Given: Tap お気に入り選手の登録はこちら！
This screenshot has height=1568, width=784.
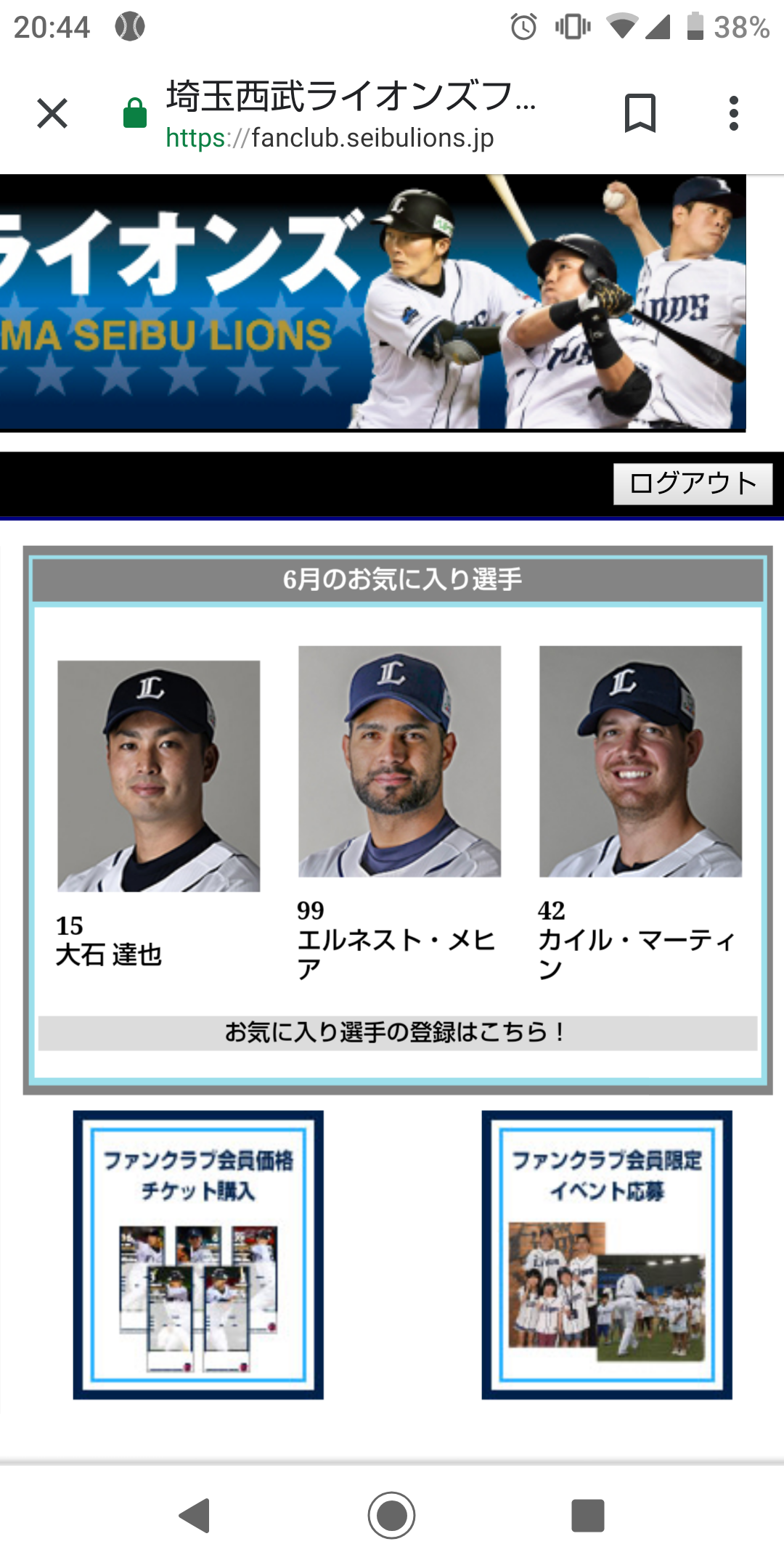Looking at the screenshot, I should click(x=397, y=1032).
